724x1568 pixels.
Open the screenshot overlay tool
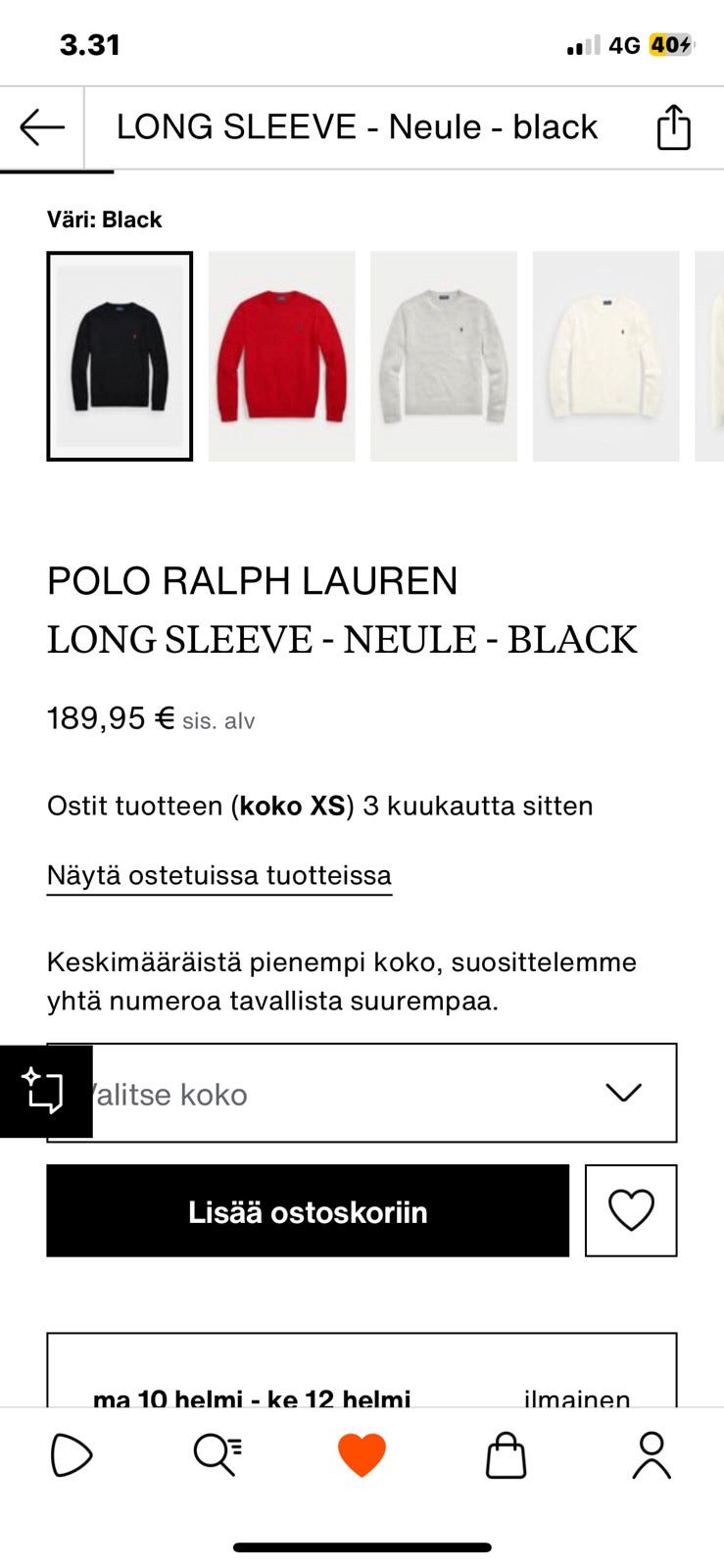[x=44, y=1091]
